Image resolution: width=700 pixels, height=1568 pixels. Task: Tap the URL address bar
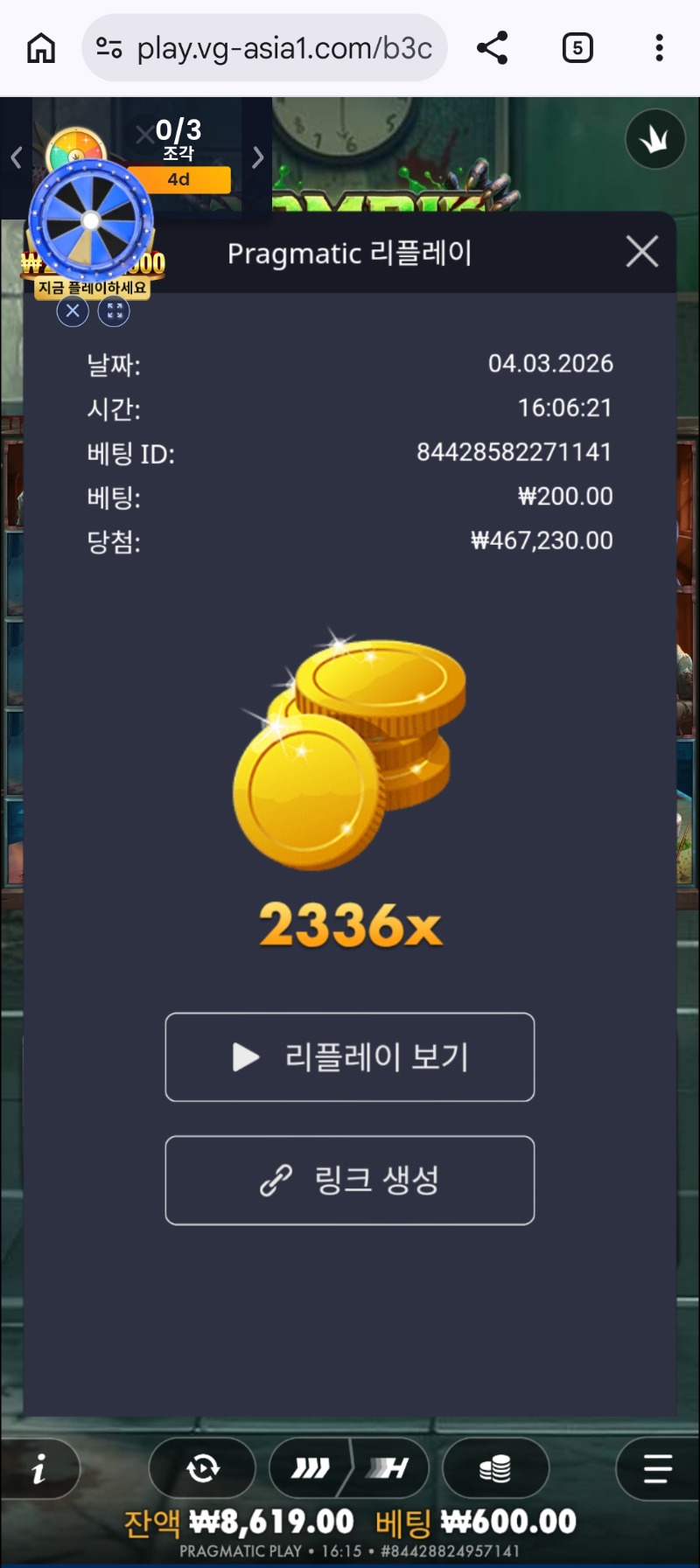pyautogui.click(x=264, y=48)
